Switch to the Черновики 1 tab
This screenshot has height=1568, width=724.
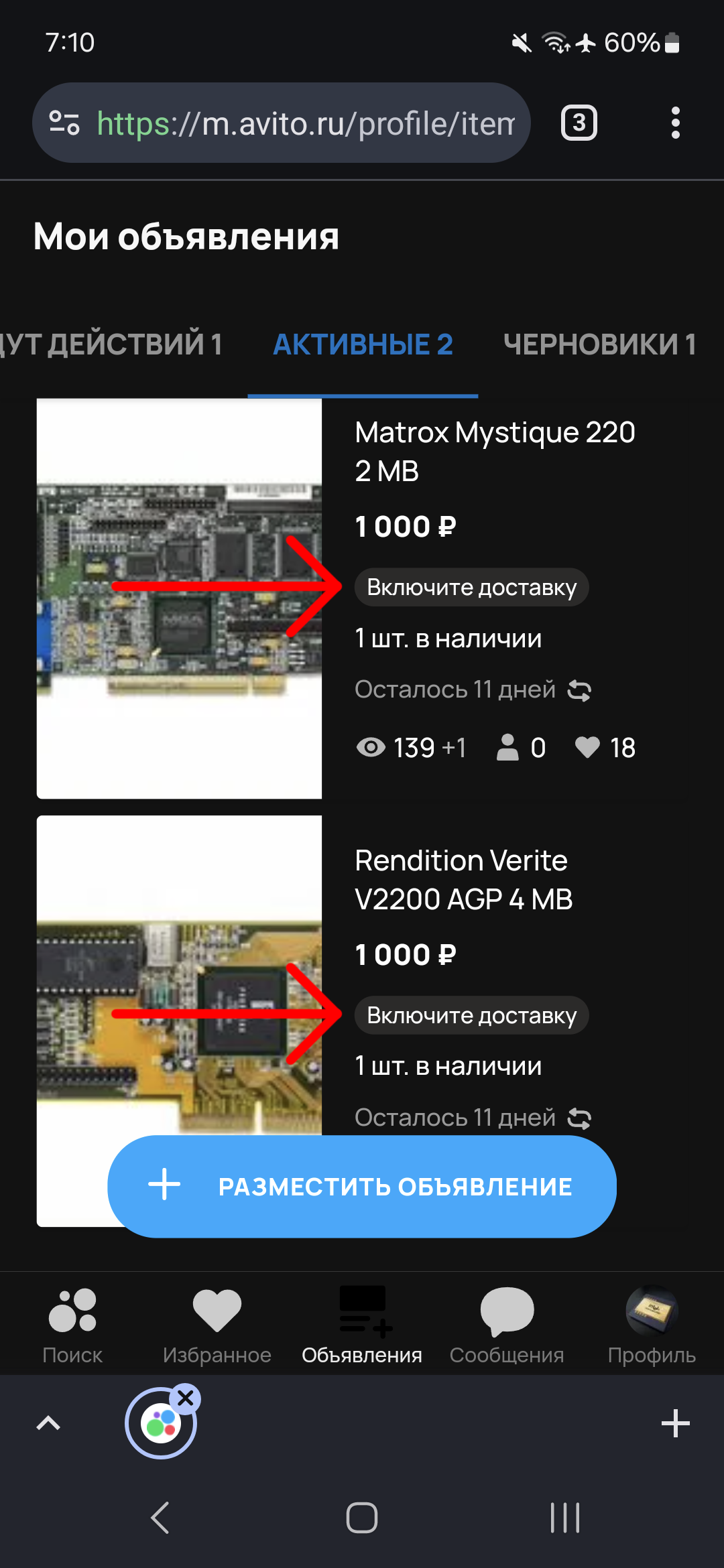[x=599, y=344]
